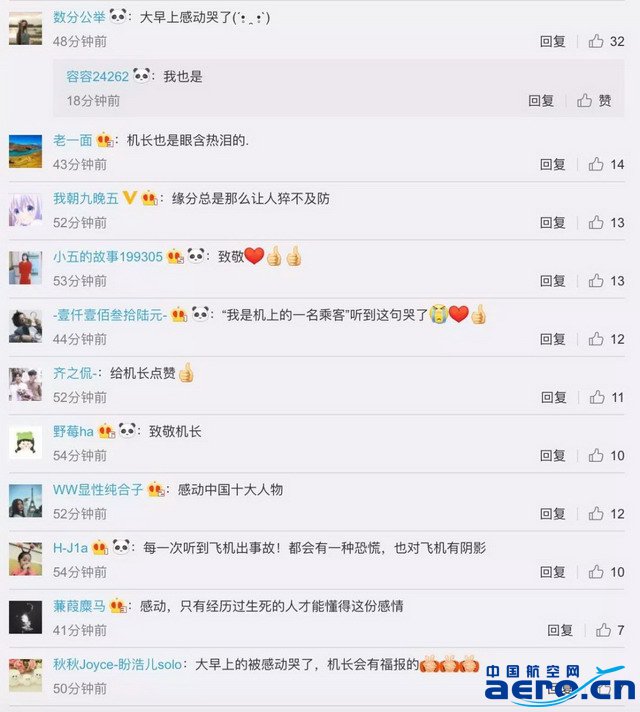Open H-J1a's profile name link
The image size is (640, 712).
click(71, 547)
